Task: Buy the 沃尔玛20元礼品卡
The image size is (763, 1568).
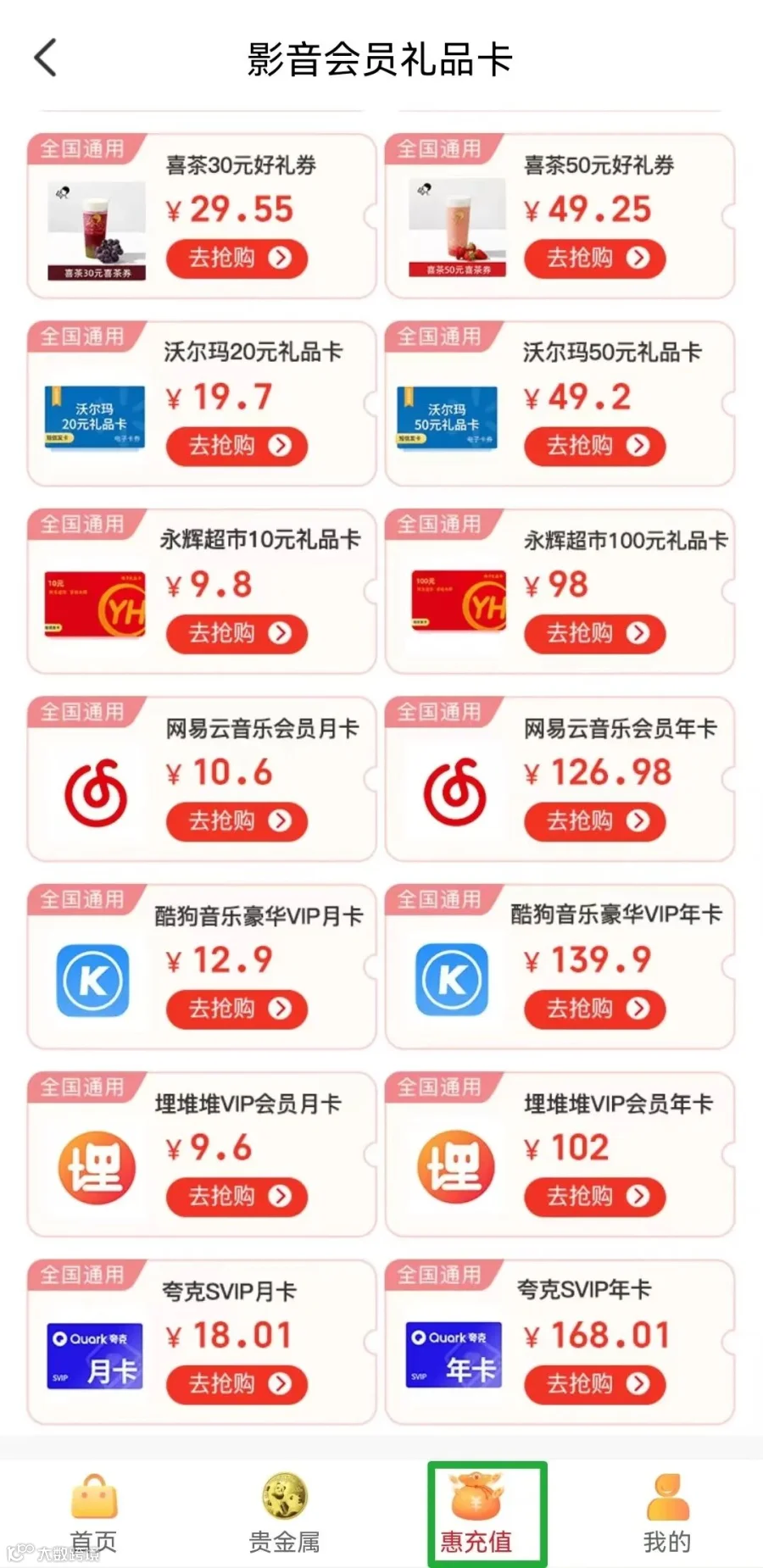Action: [237, 446]
